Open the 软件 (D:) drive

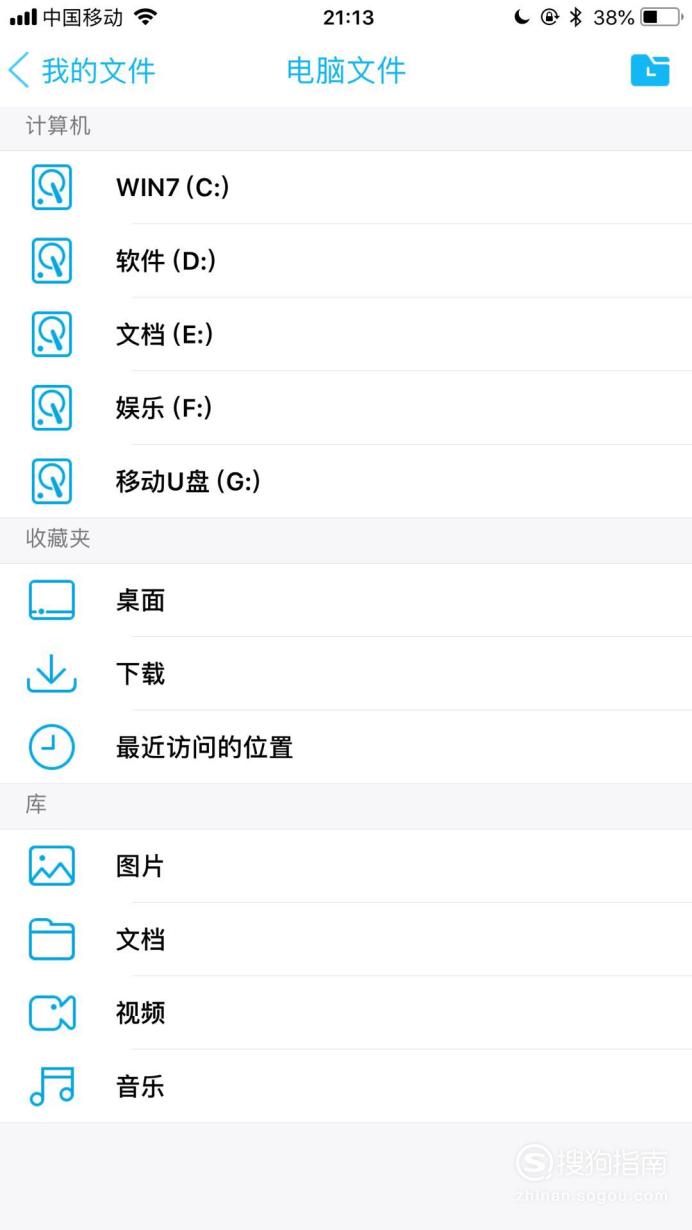(346, 261)
